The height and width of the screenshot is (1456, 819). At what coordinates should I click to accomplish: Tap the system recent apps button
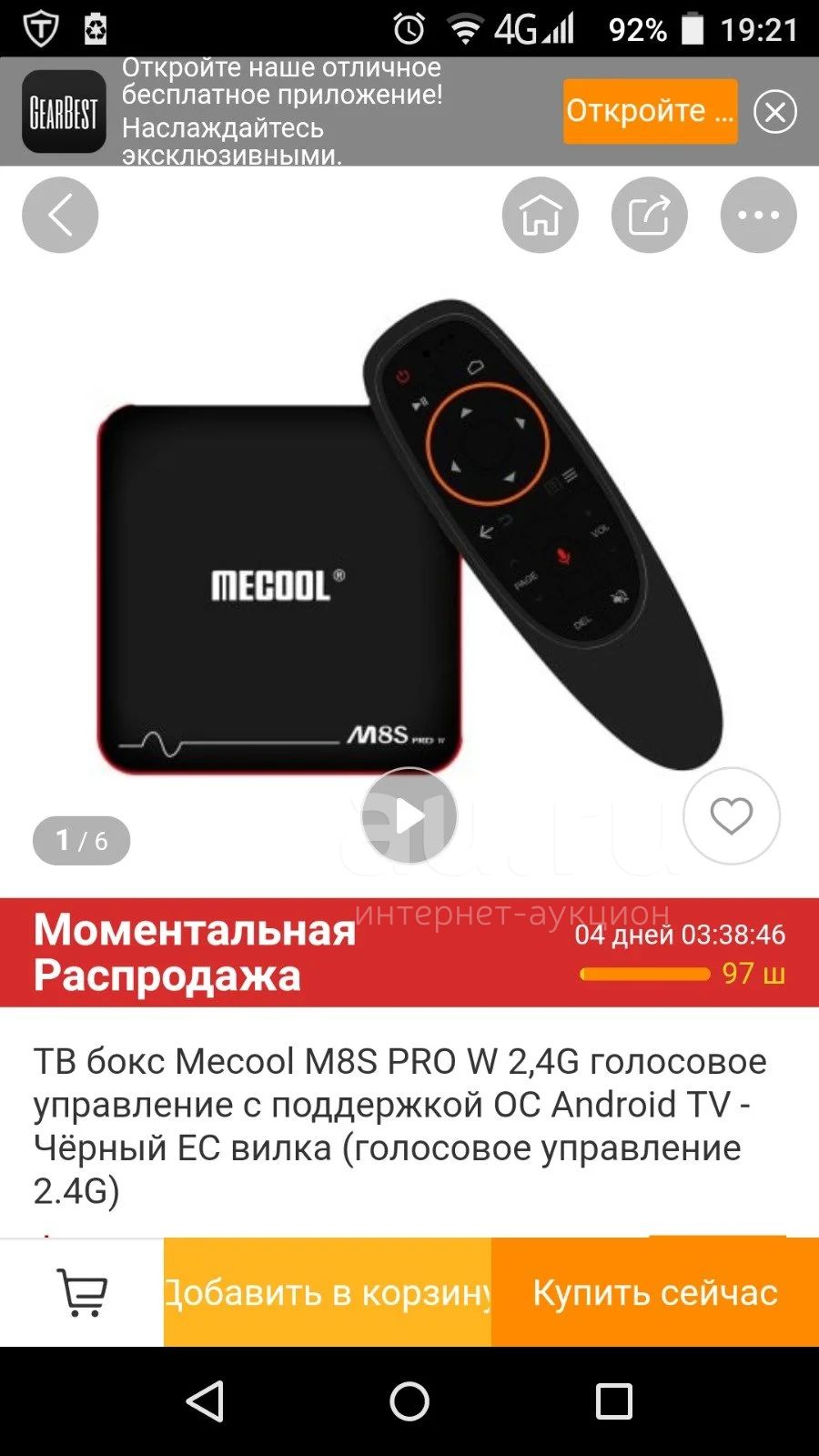coord(614,1401)
